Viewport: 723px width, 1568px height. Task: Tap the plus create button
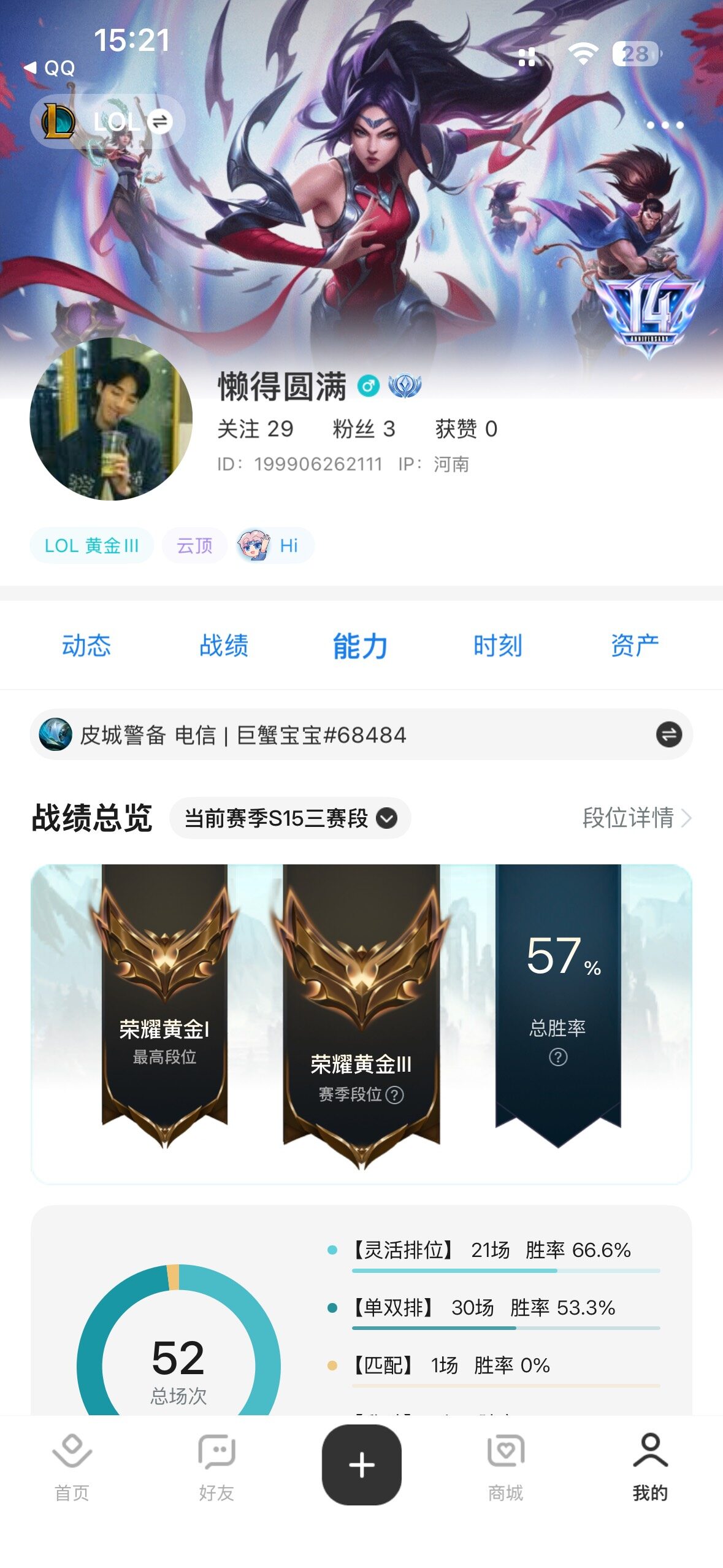coord(361,1464)
